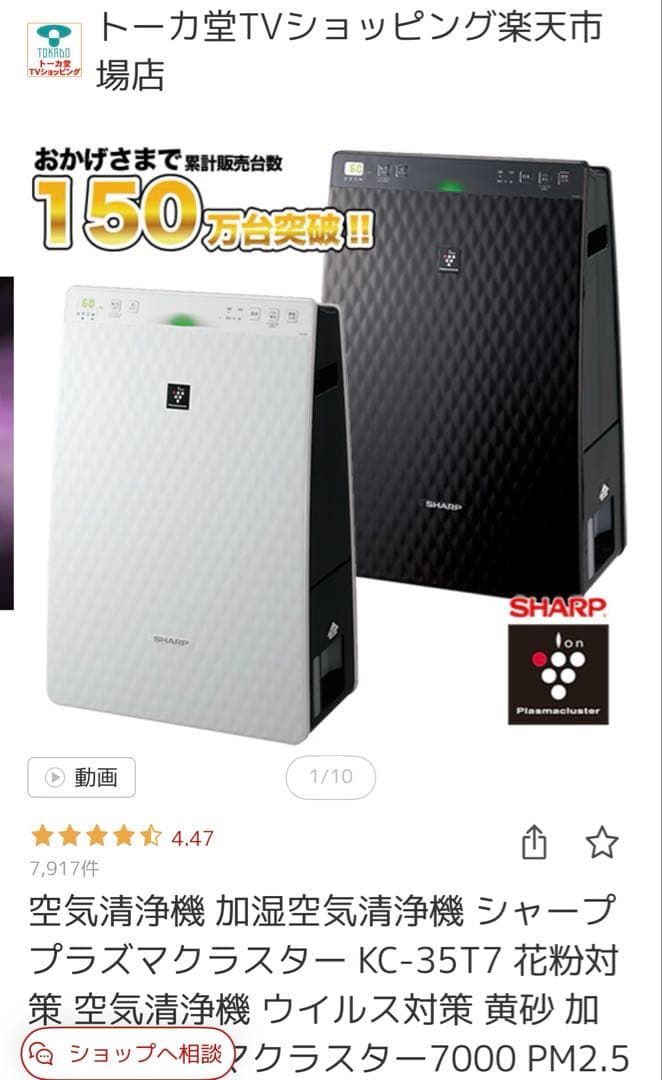Open the 4.47 star reviews
Image resolution: width=662 pixels, height=1080 pixels.
[122, 837]
